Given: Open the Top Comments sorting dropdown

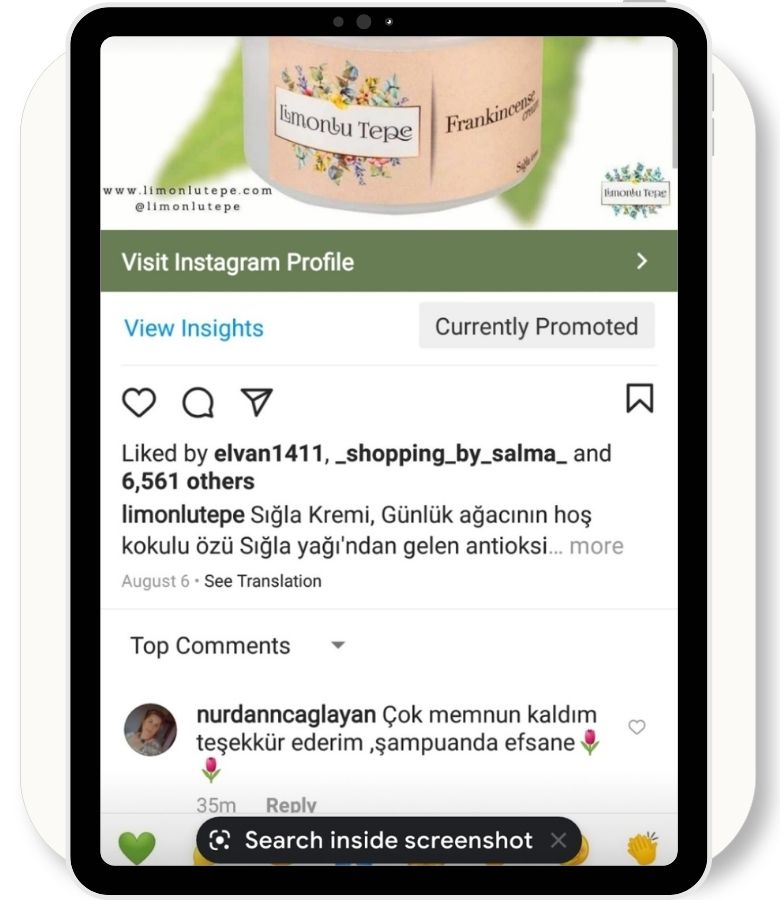Looking at the screenshot, I should (x=338, y=646).
